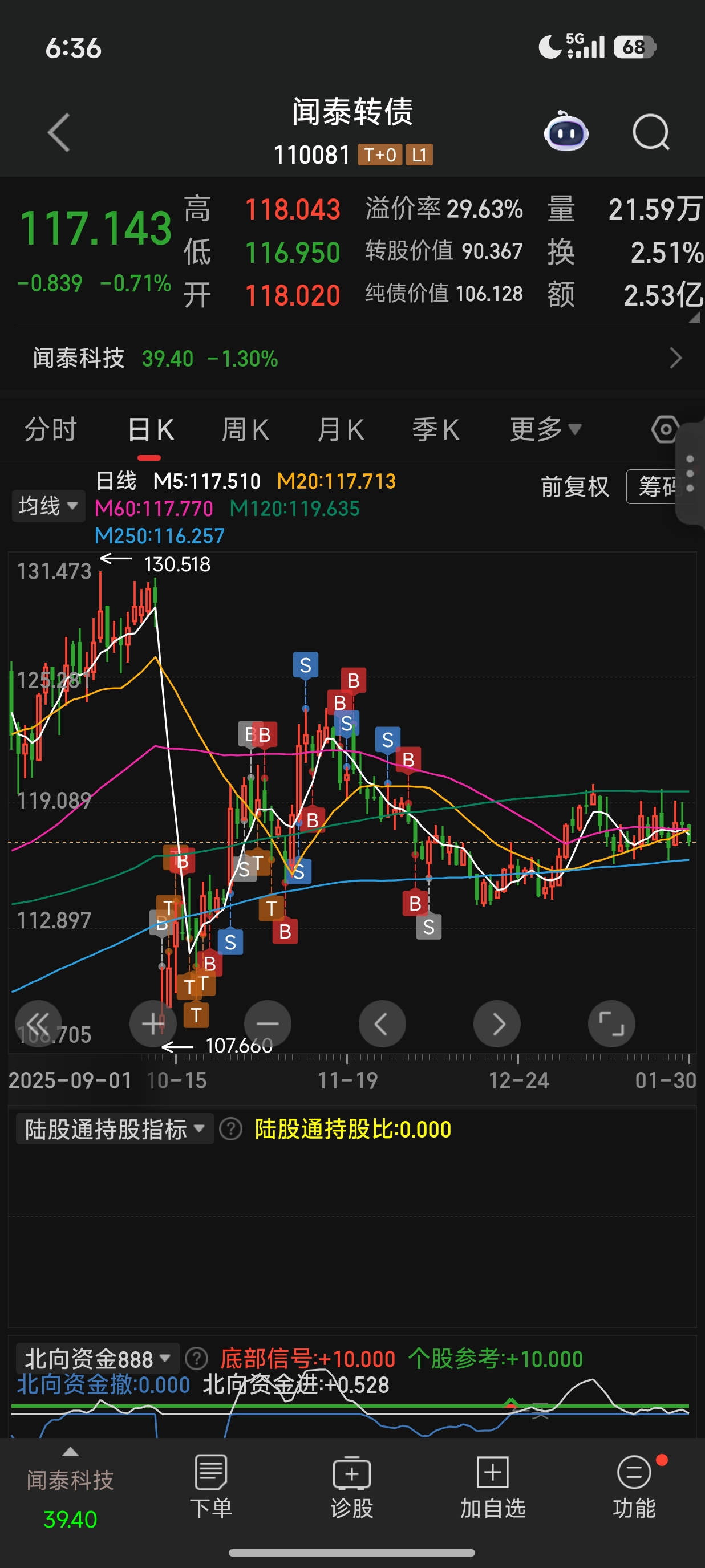This screenshot has height=1568, width=705.
Task: Open the 陆股通持股指标 dropdown
Action: (115, 1129)
